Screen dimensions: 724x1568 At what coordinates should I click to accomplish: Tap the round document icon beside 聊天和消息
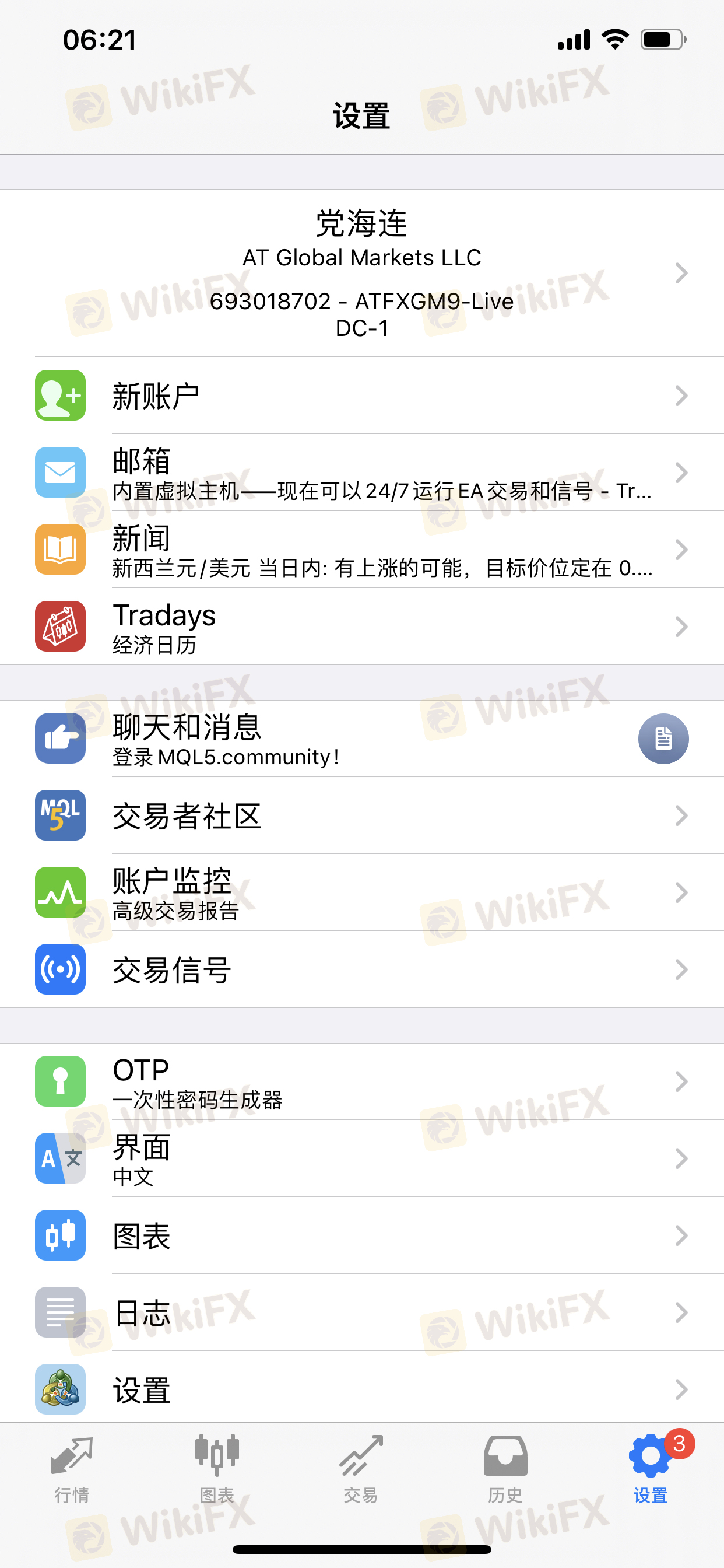[x=663, y=738]
